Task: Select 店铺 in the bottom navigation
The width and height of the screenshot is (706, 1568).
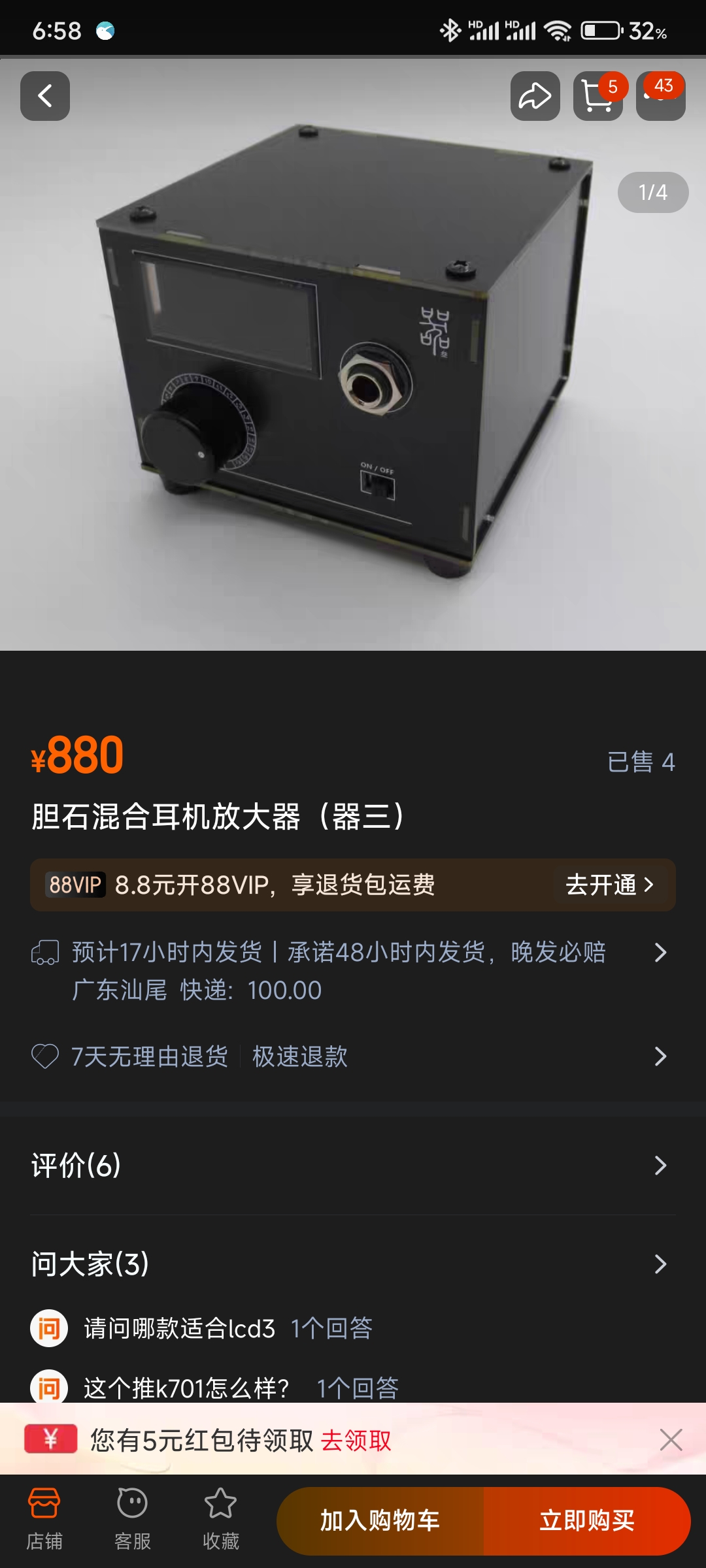Action: pyautogui.click(x=44, y=1516)
